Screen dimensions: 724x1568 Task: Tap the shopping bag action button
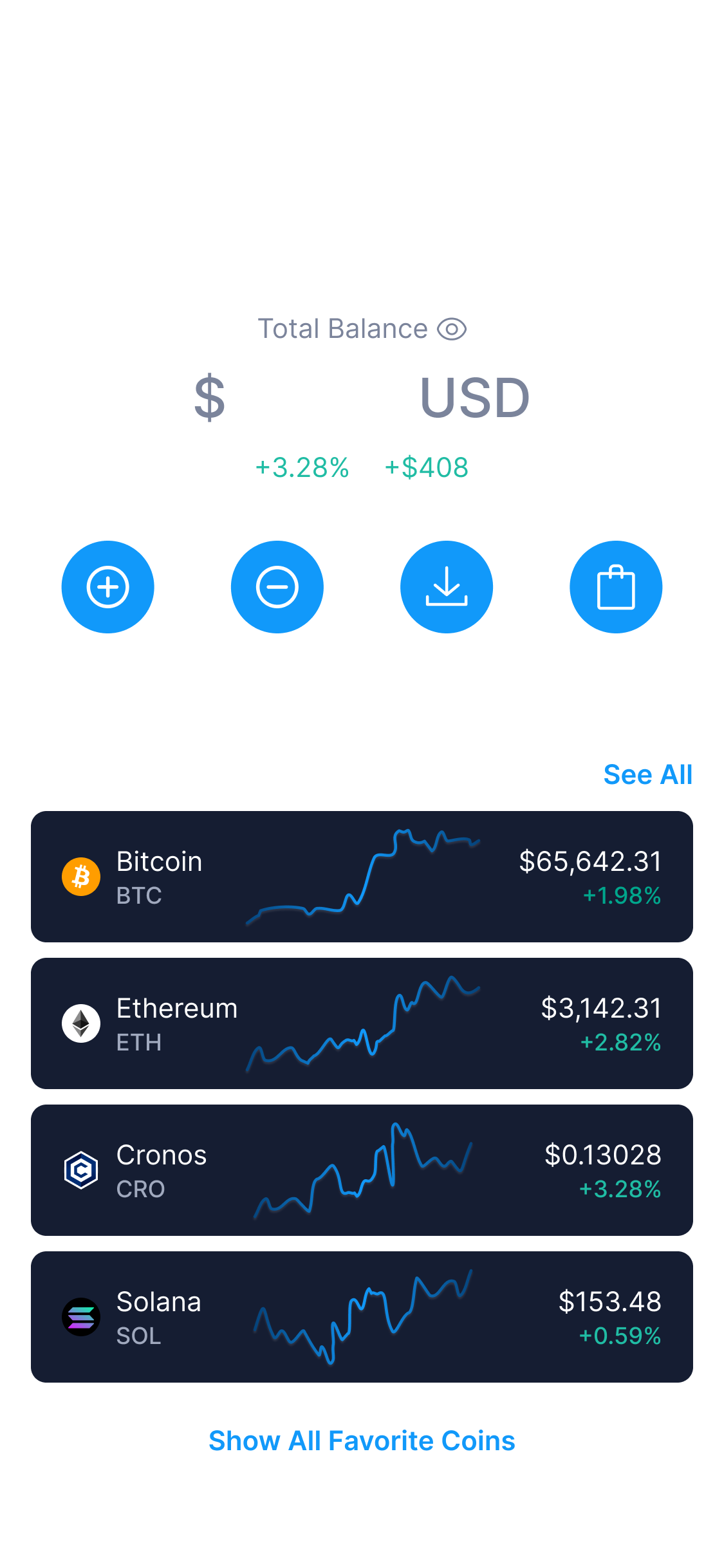point(616,587)
